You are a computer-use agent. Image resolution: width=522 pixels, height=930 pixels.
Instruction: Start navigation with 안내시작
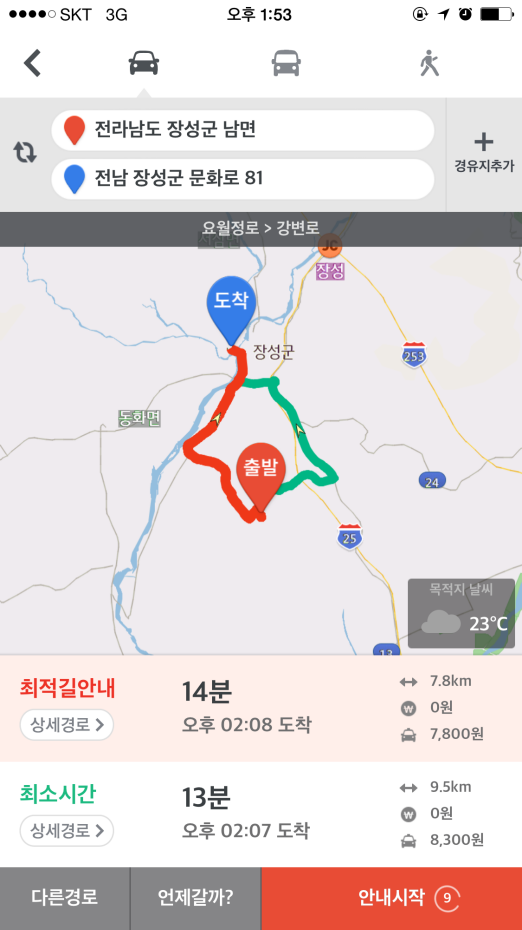coord(392,898)
